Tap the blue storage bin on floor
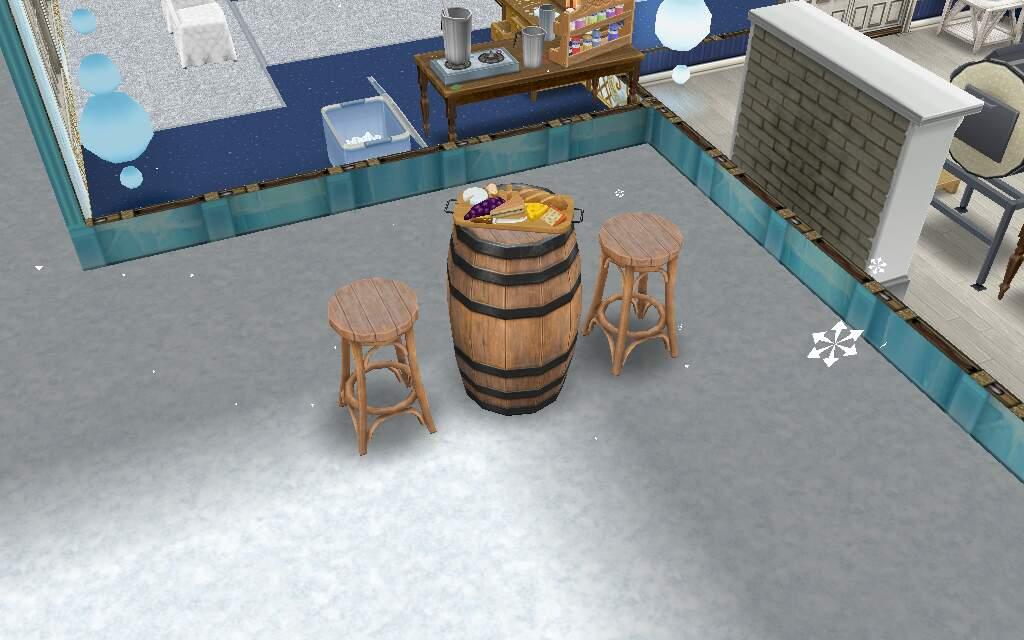Image resolution: width=1024 pixels, height=640 pixels. pos(364,130)
